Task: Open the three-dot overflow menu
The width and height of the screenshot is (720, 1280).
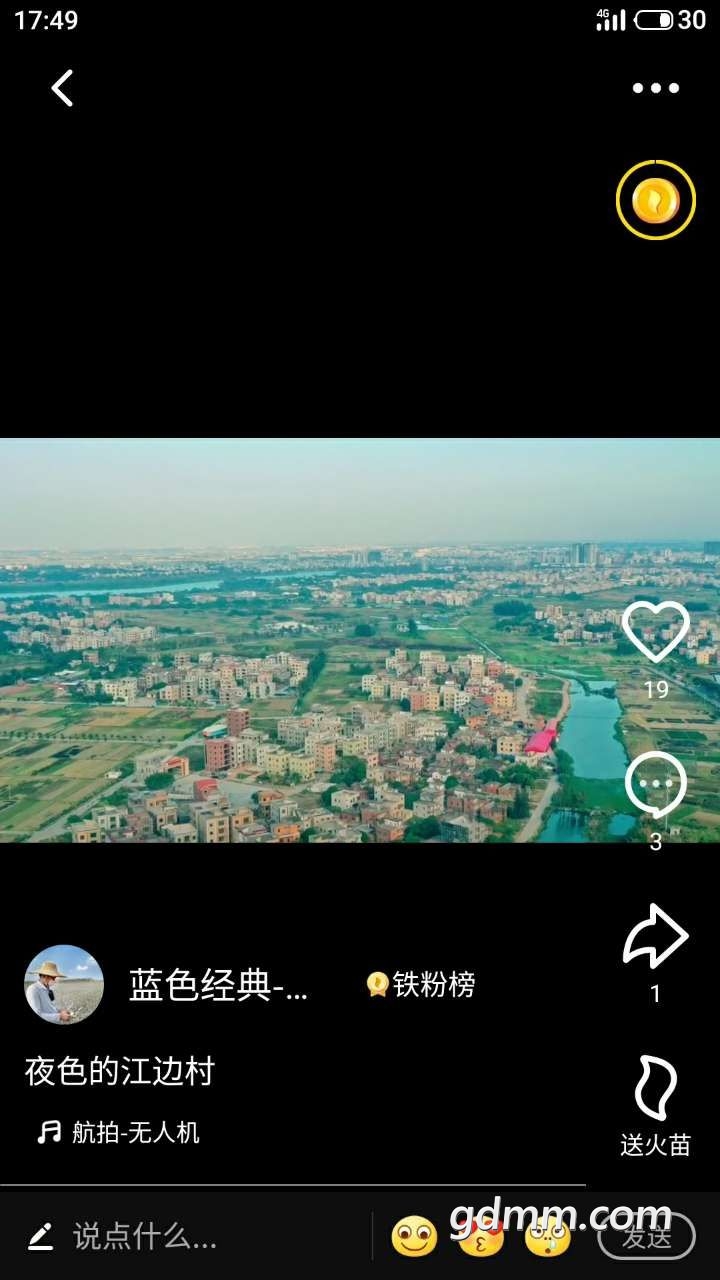Action: 655,88
